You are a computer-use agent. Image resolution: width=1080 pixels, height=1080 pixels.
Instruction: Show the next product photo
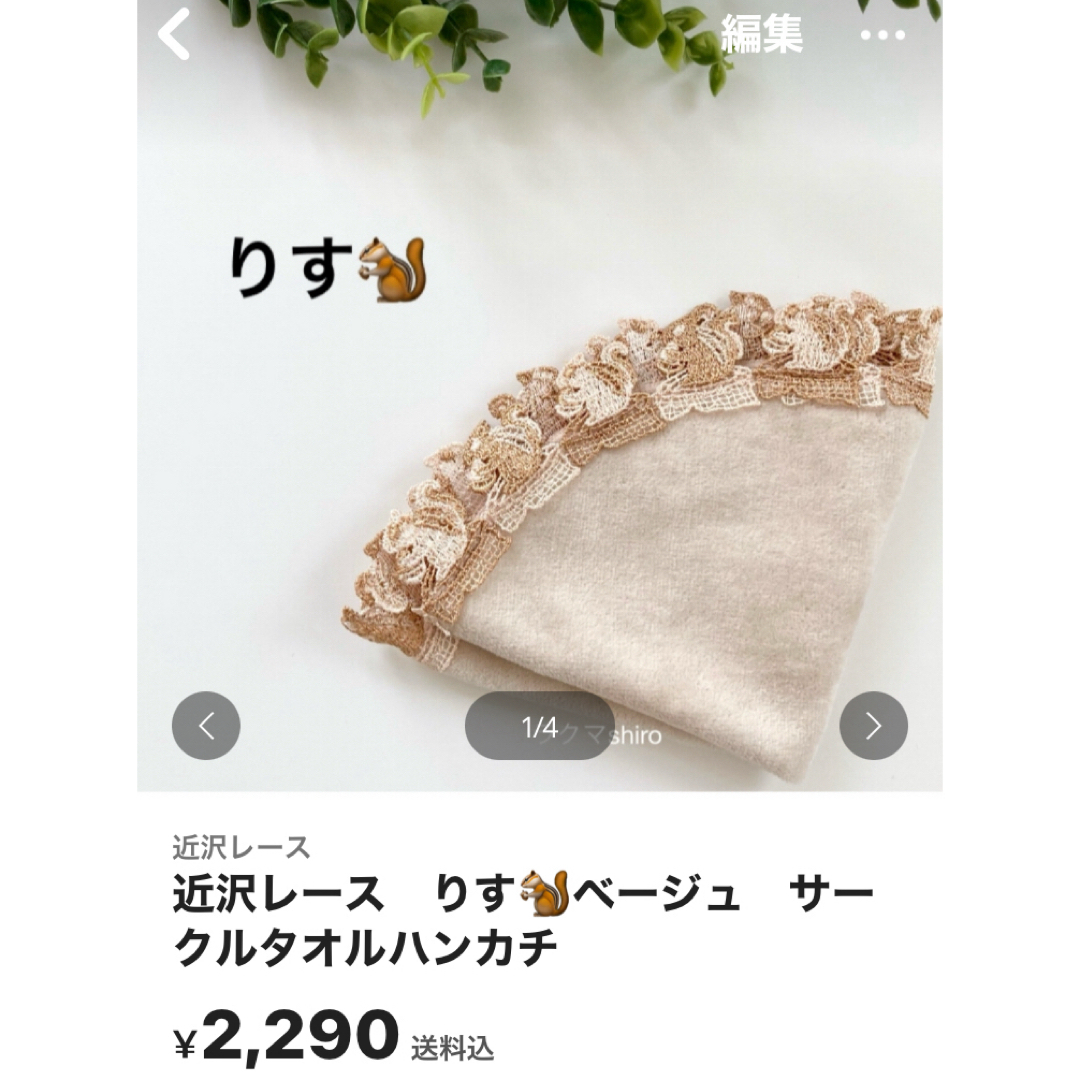point(873,726)
